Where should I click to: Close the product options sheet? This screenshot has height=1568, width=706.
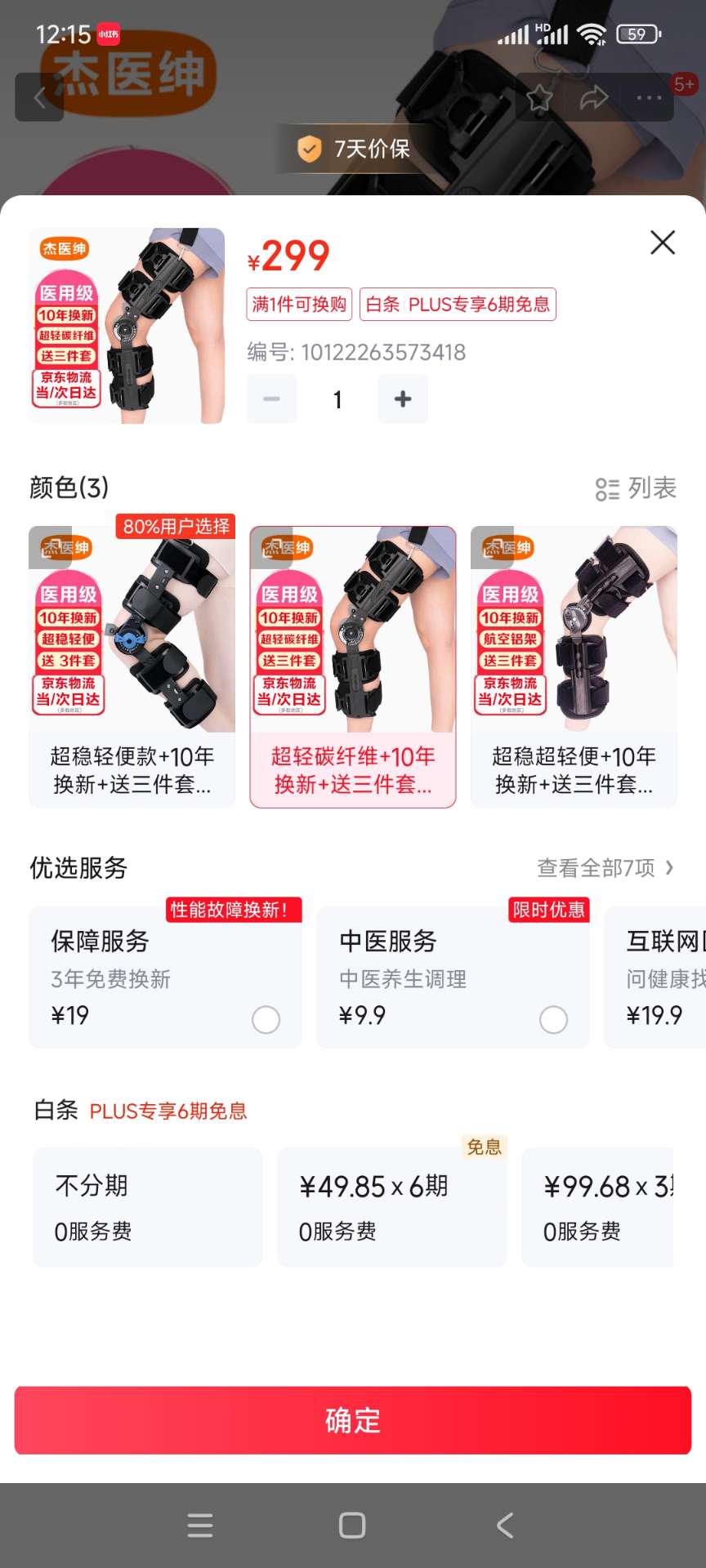pos(662,242)
